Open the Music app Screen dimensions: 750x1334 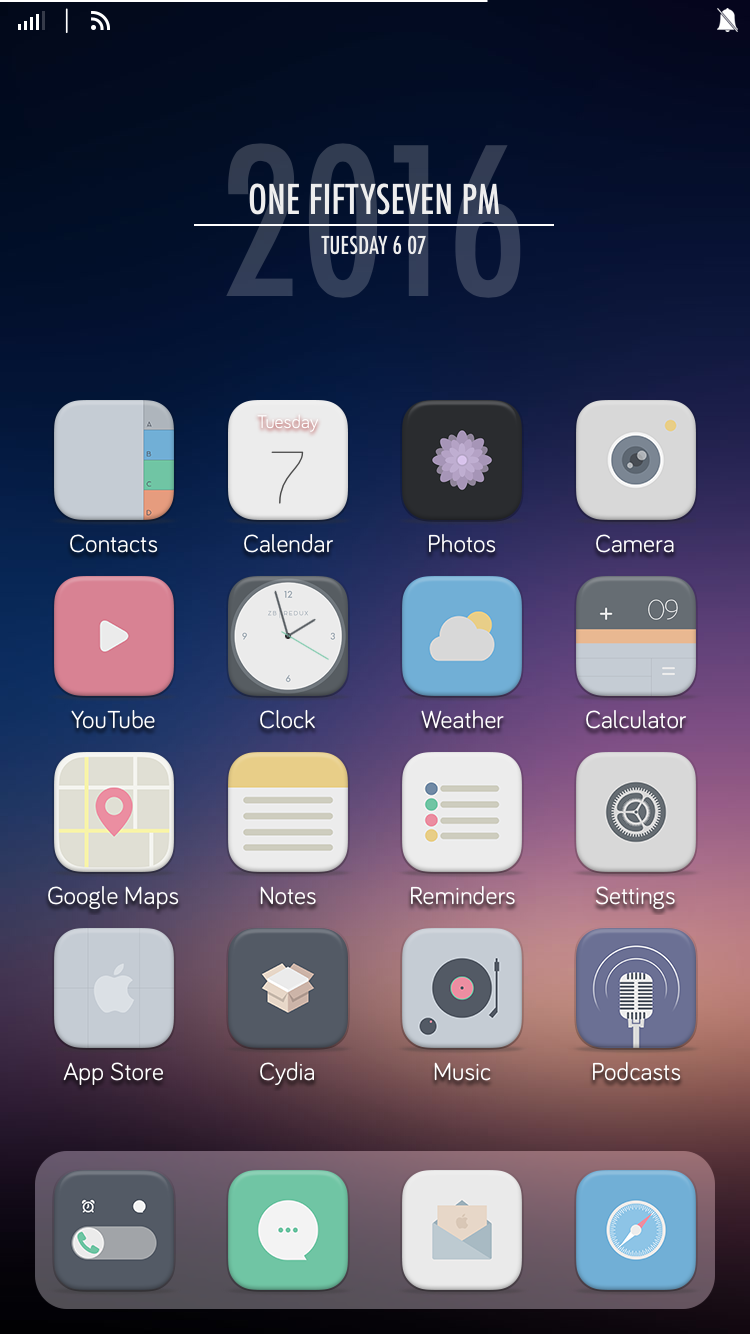coord(462,988)
